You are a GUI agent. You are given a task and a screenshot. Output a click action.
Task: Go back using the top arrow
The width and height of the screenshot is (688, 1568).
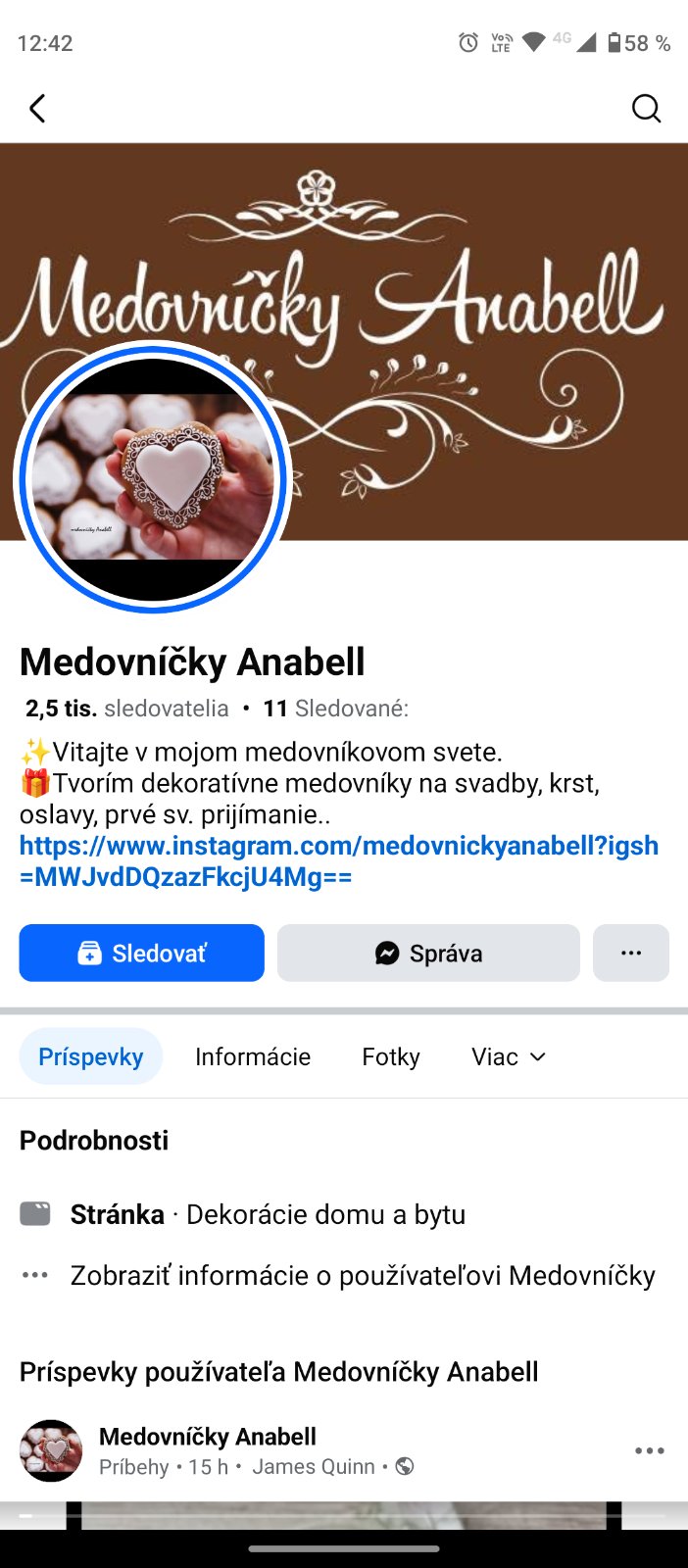click(37, 108)
